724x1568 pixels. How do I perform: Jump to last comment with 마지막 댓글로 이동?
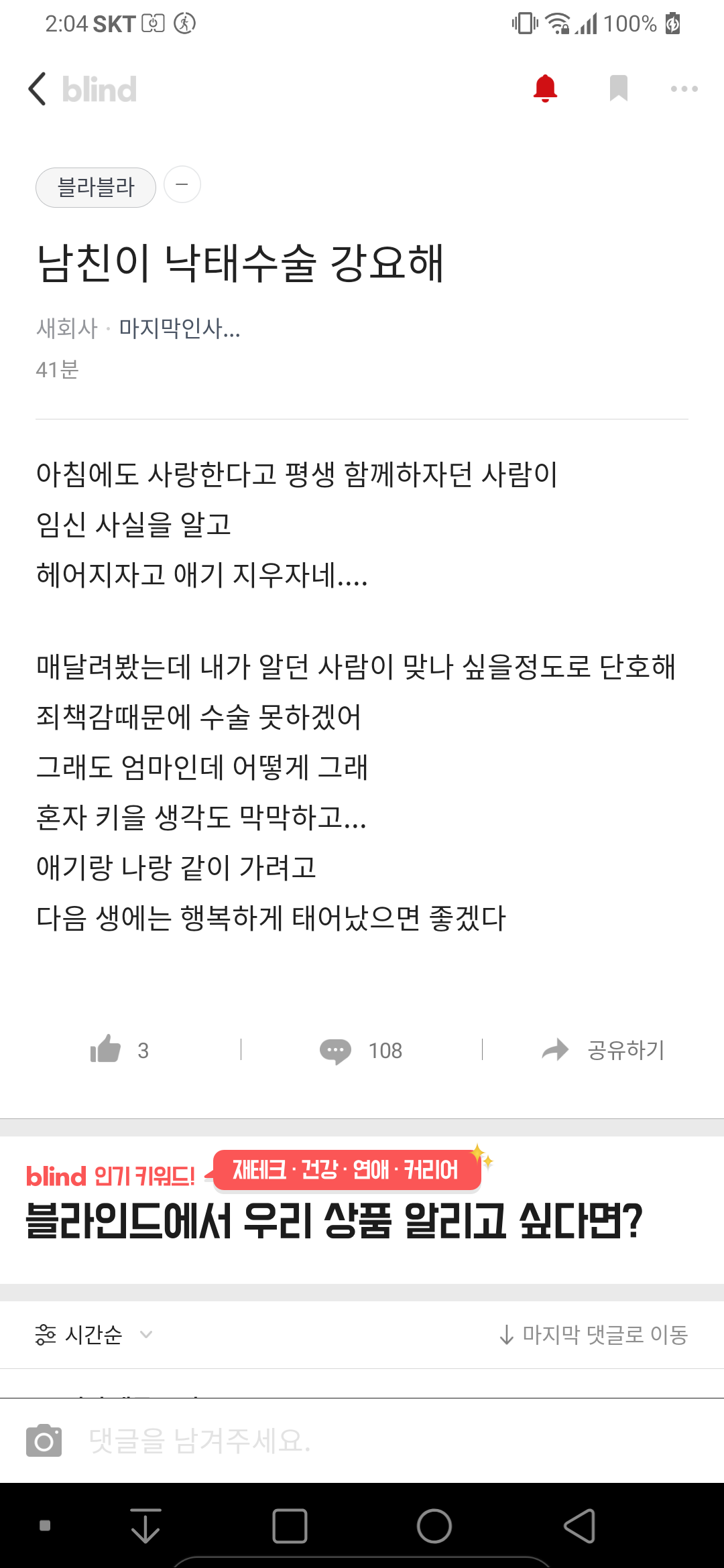pos(594,1335)
